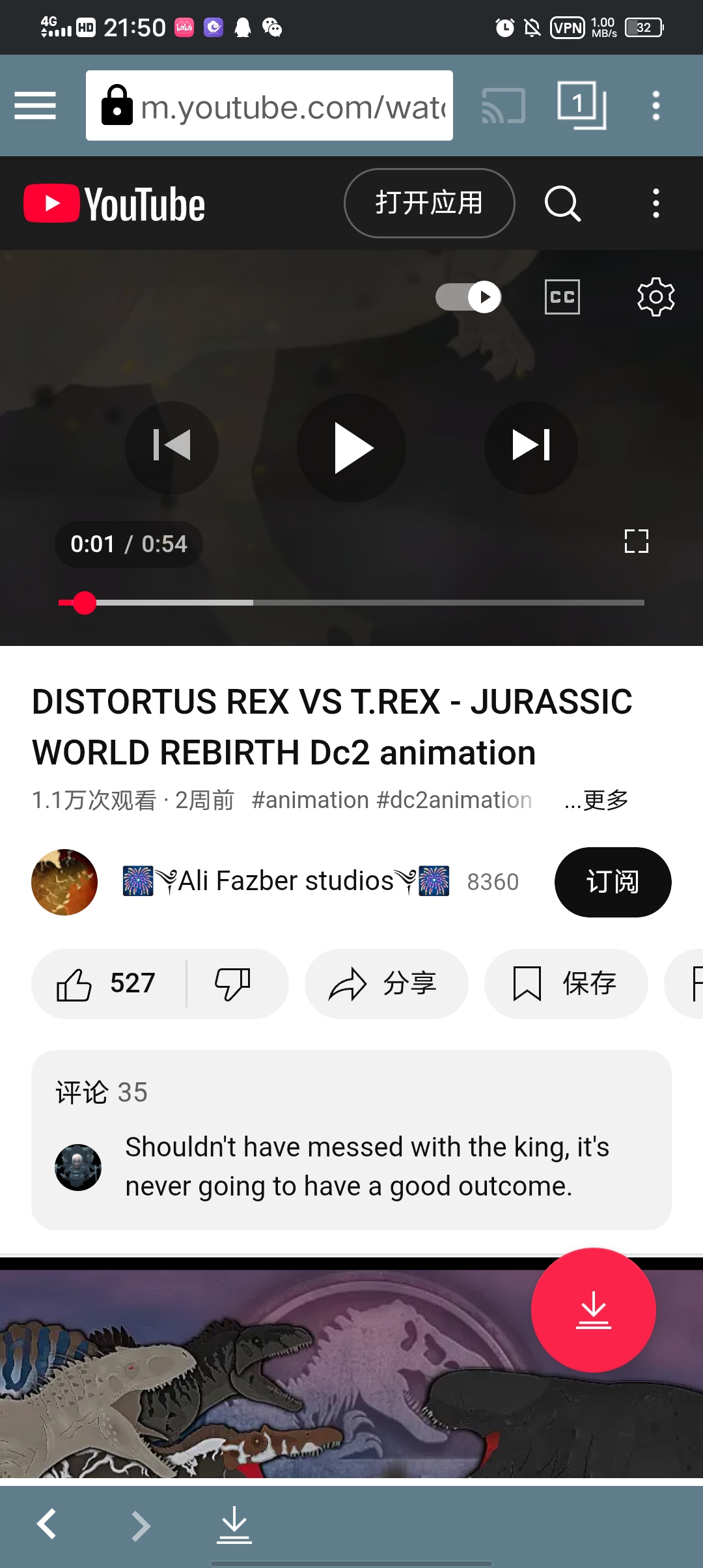Open YouTube search
Image resolution: width=703 pixels, height=1568 pixels.
point(562,204)
